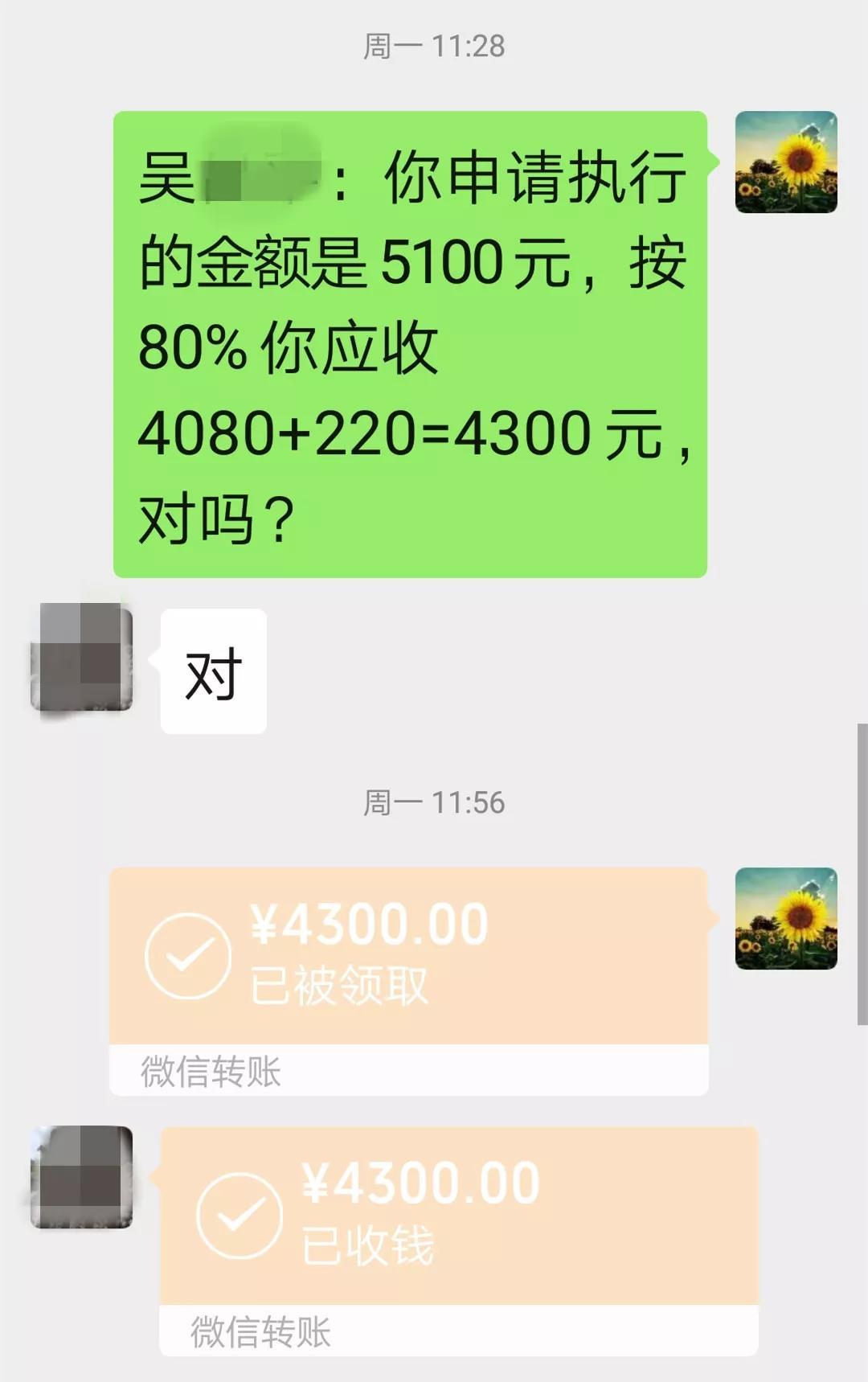Open blurred avatar beside 已收钱 transfer
This screenshot has width=868, height=1382.
point(82,1177)
